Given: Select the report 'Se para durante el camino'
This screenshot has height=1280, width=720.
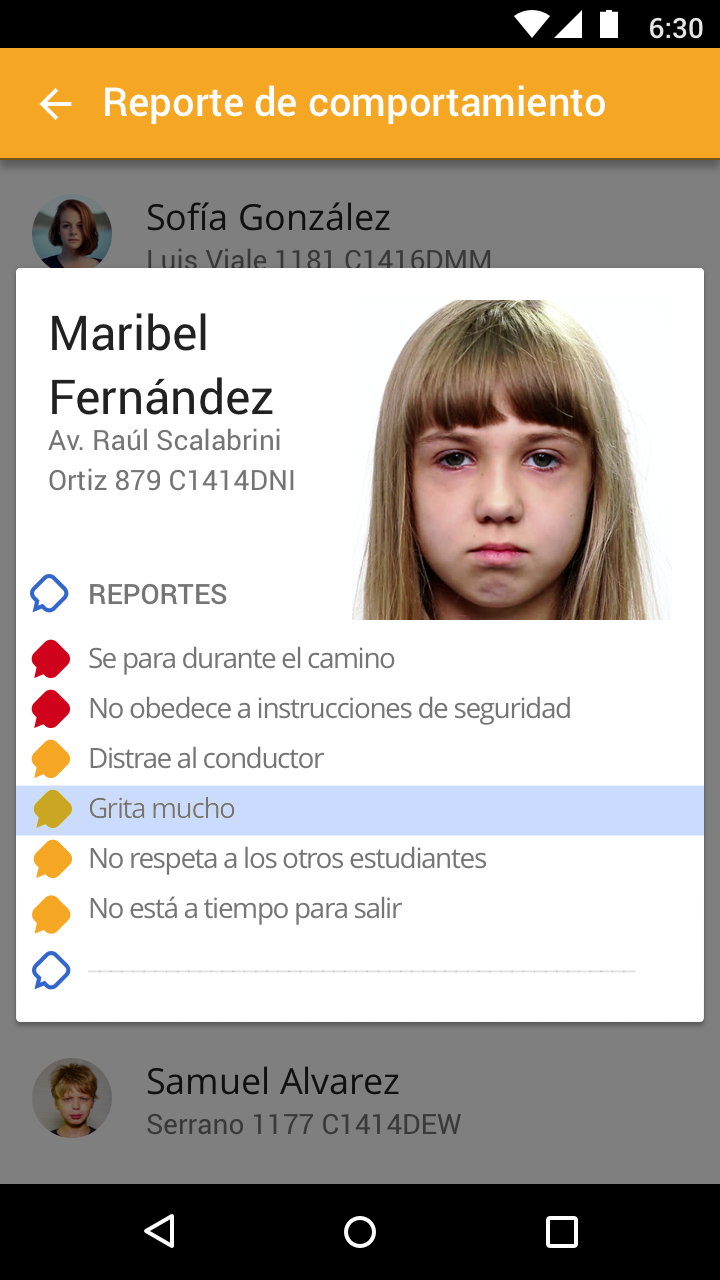Looking at the screenshot, I should tap(241, 659).
